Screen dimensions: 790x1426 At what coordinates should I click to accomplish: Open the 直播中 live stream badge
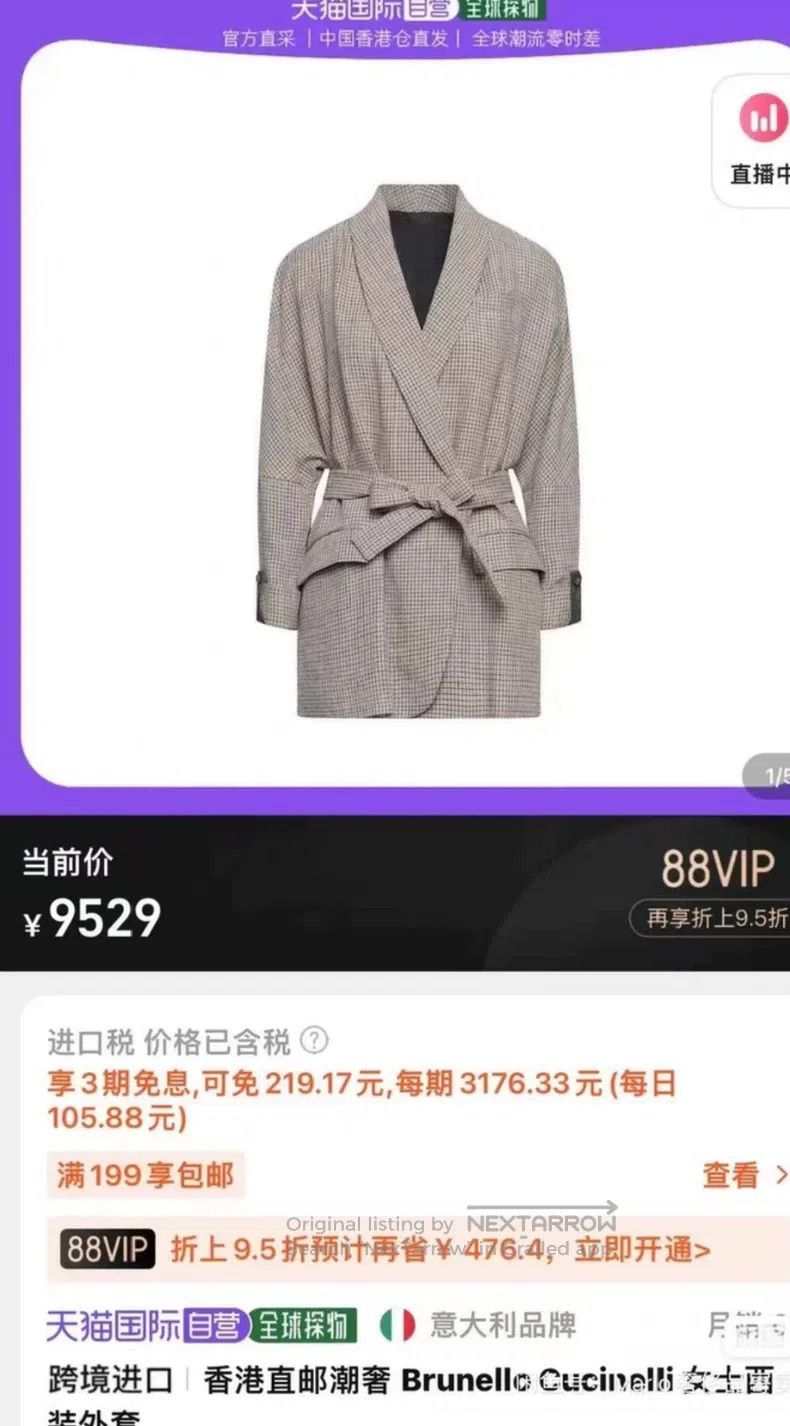coord(753,140)
